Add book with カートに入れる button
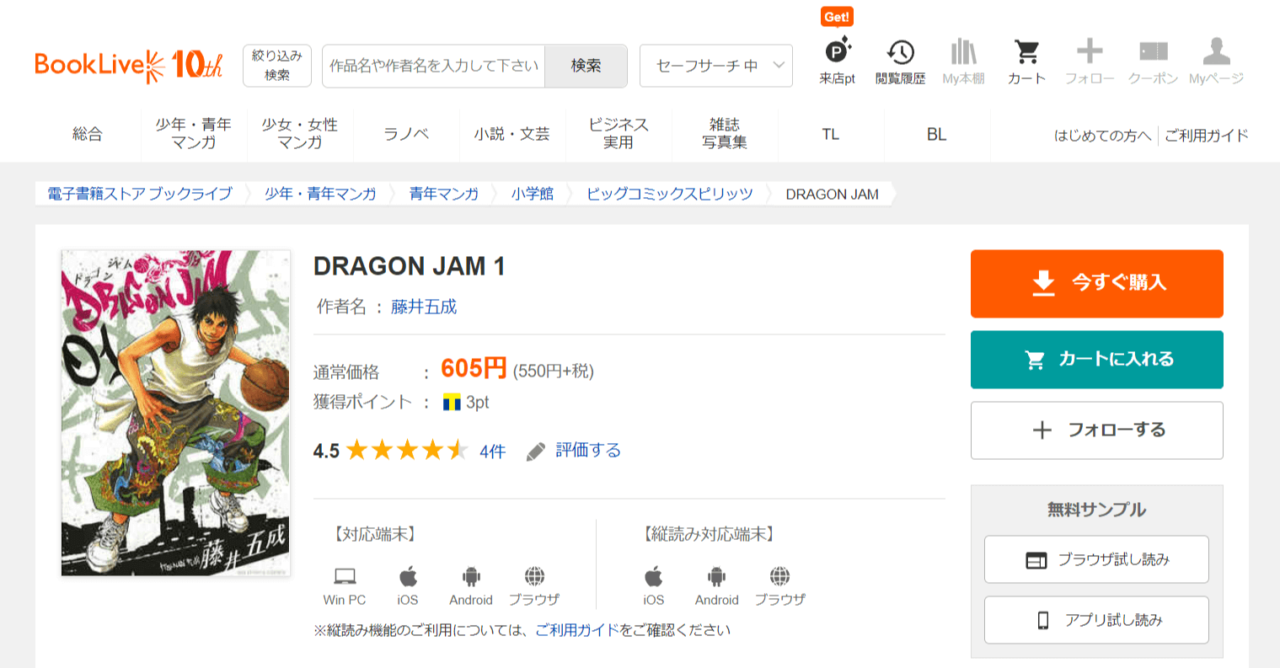 tap(1096, 359)
